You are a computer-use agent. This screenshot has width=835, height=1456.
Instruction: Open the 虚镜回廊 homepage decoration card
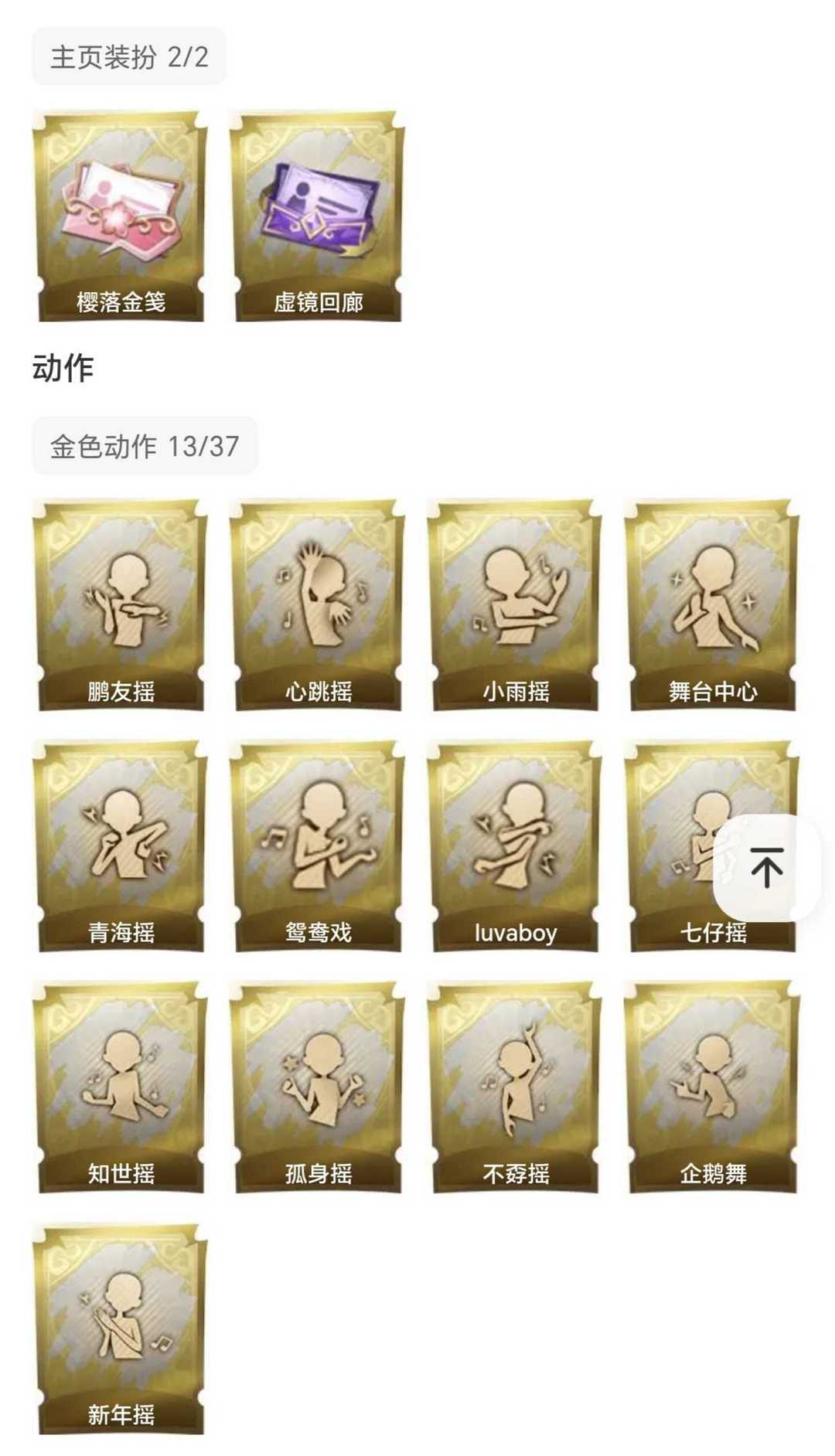318,216
